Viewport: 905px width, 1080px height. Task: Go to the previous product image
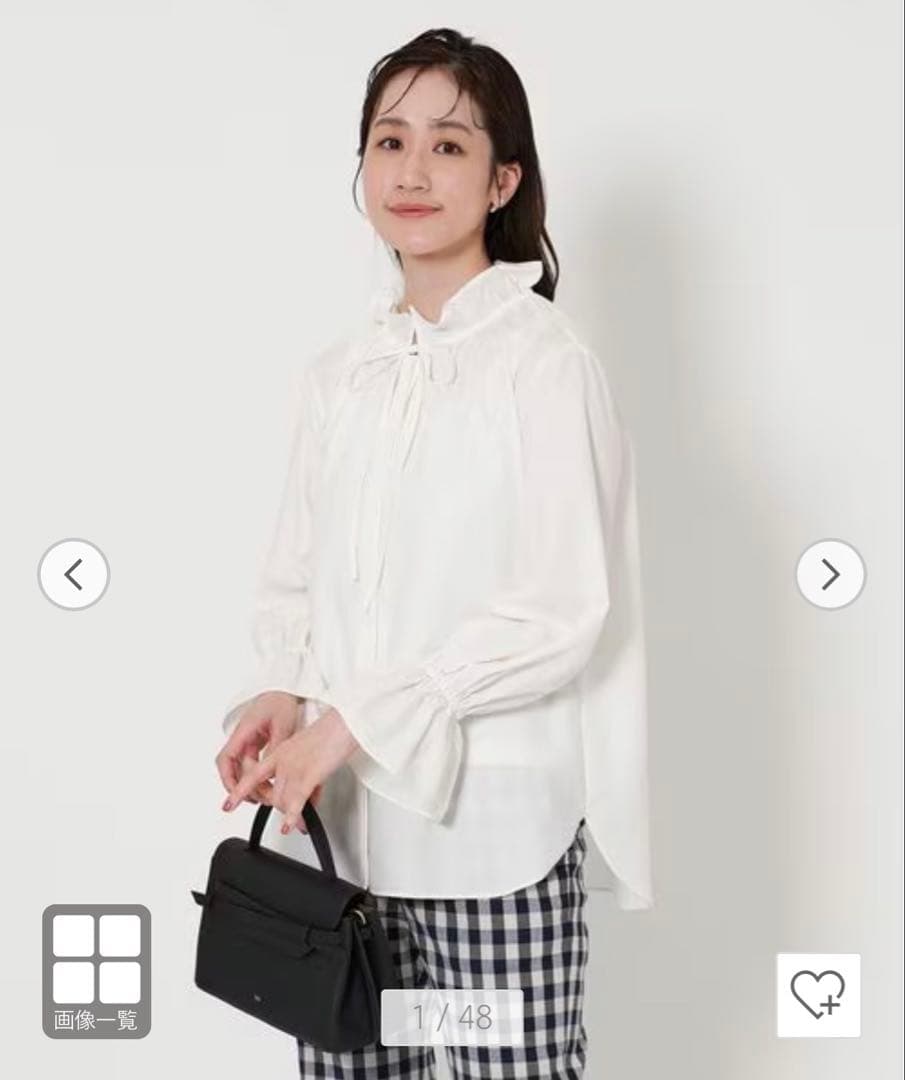coord(73,574)
